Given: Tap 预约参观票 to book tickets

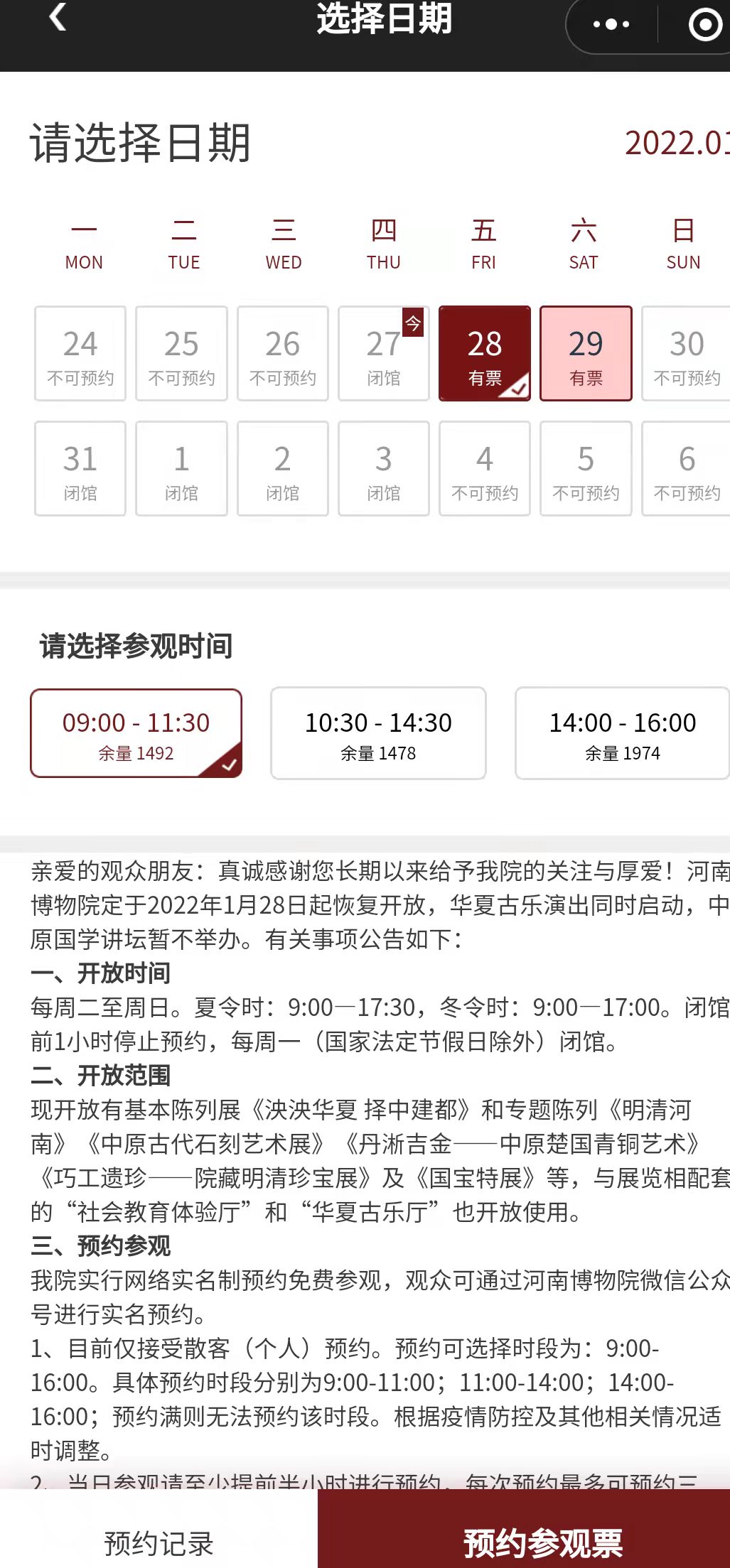Looking at the screenshot, I should pos(542,1542).
